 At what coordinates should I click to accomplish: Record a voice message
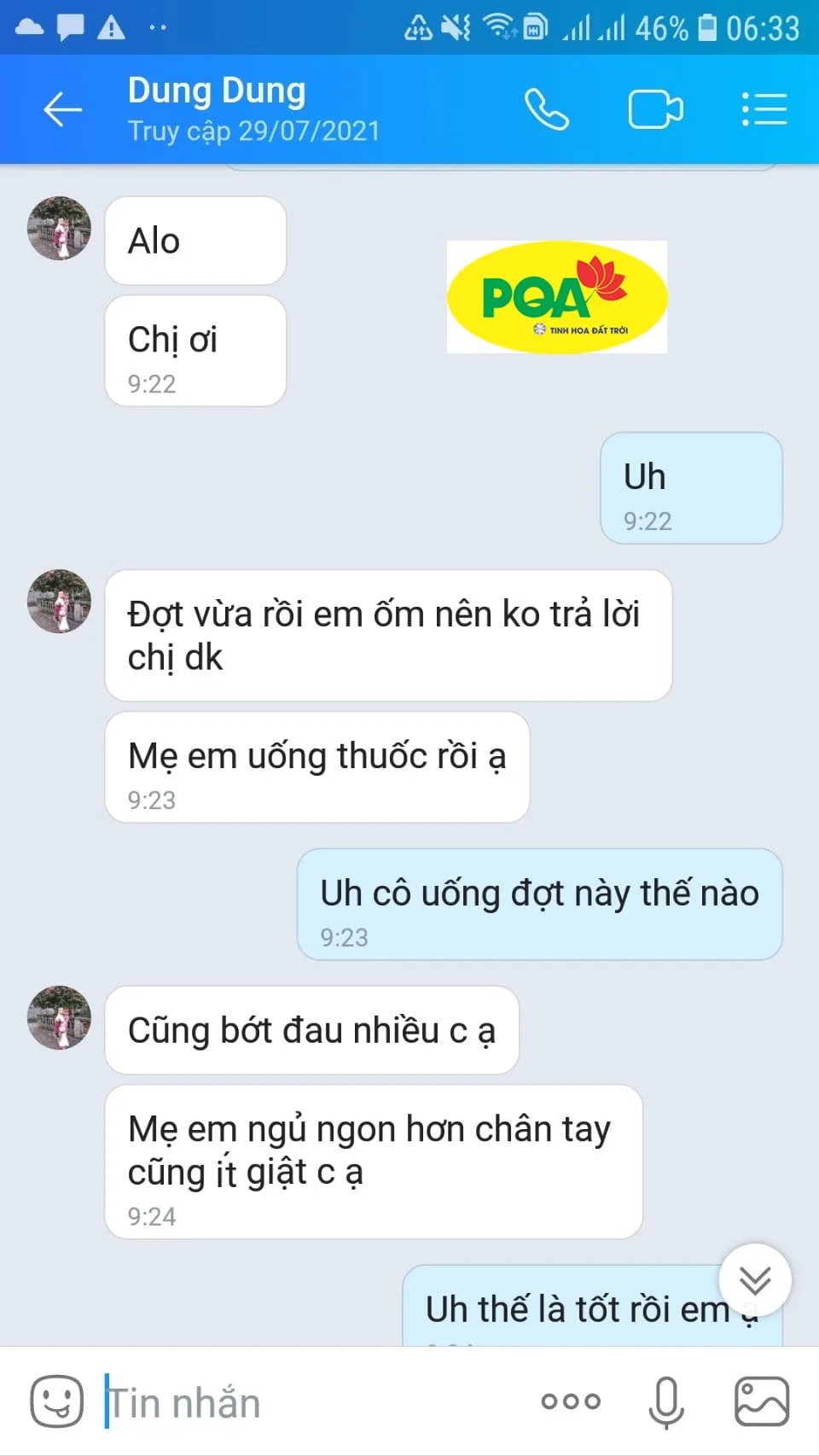tap(666, 1401)
